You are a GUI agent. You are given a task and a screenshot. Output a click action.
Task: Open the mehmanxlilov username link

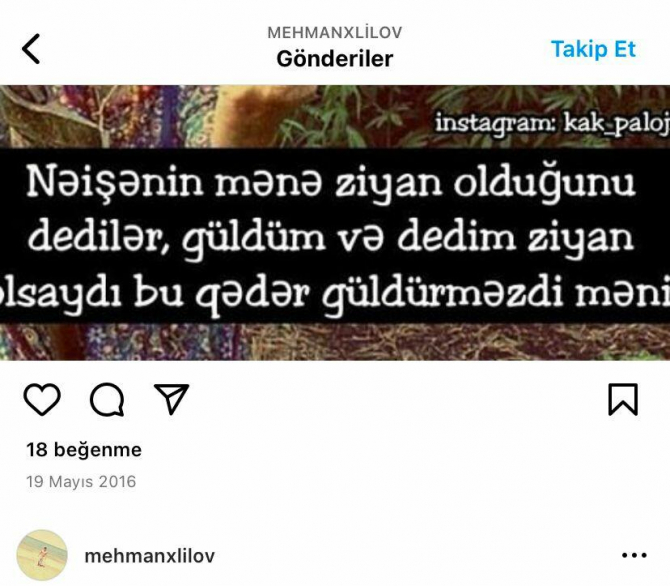(x=149, y=556)
